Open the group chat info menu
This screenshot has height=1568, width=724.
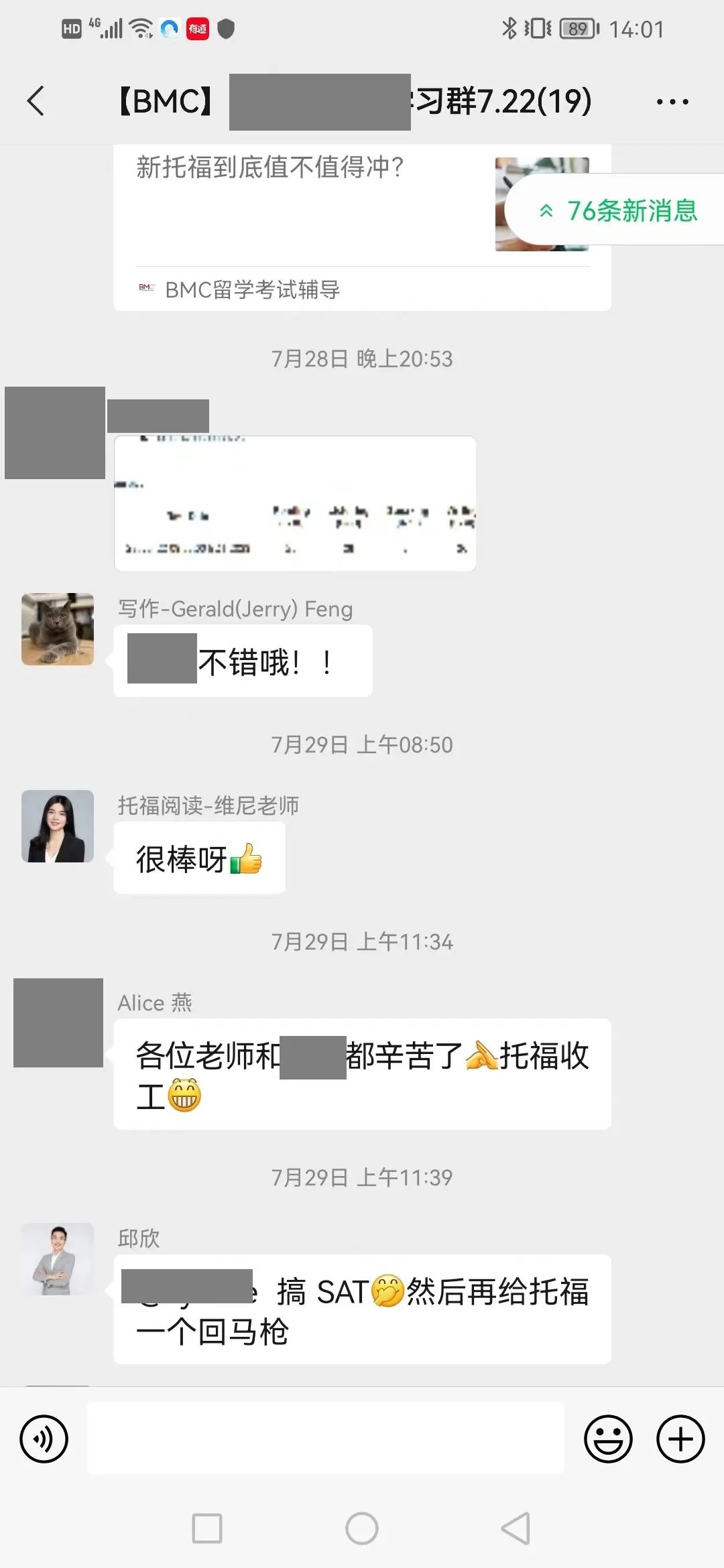click(672, 102)
